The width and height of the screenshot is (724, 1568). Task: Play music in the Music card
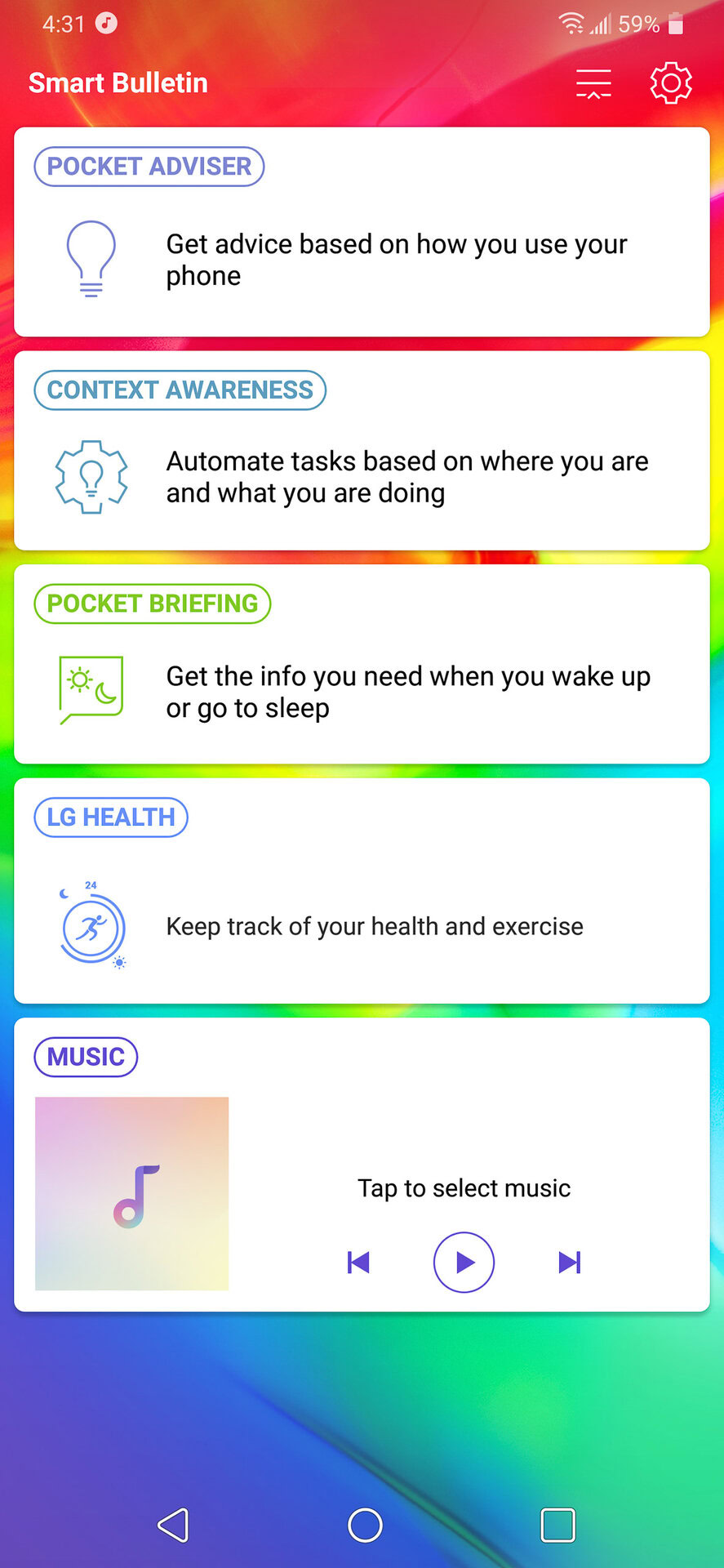[464, 1263]
